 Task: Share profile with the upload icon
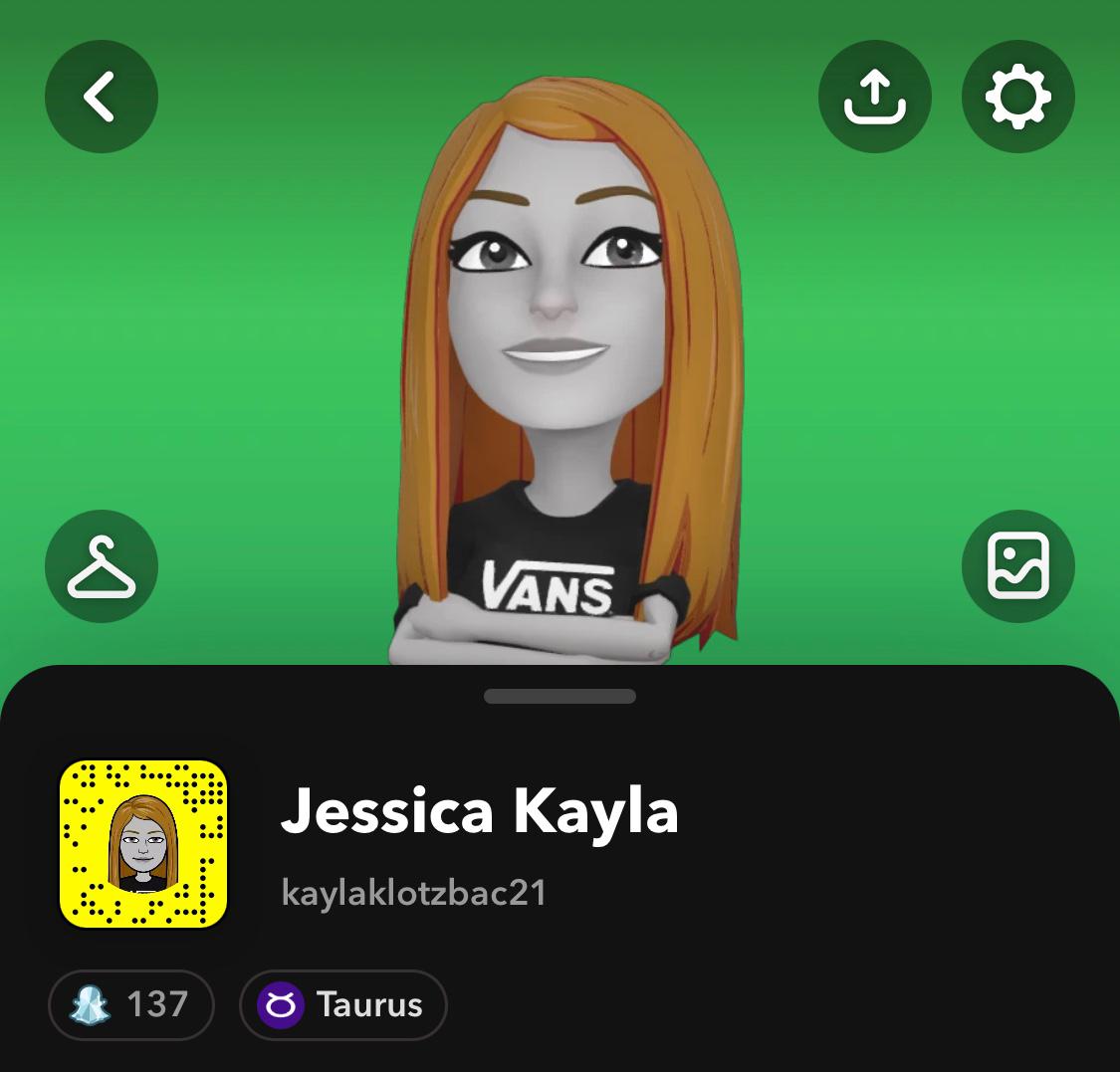click(874, 97)
